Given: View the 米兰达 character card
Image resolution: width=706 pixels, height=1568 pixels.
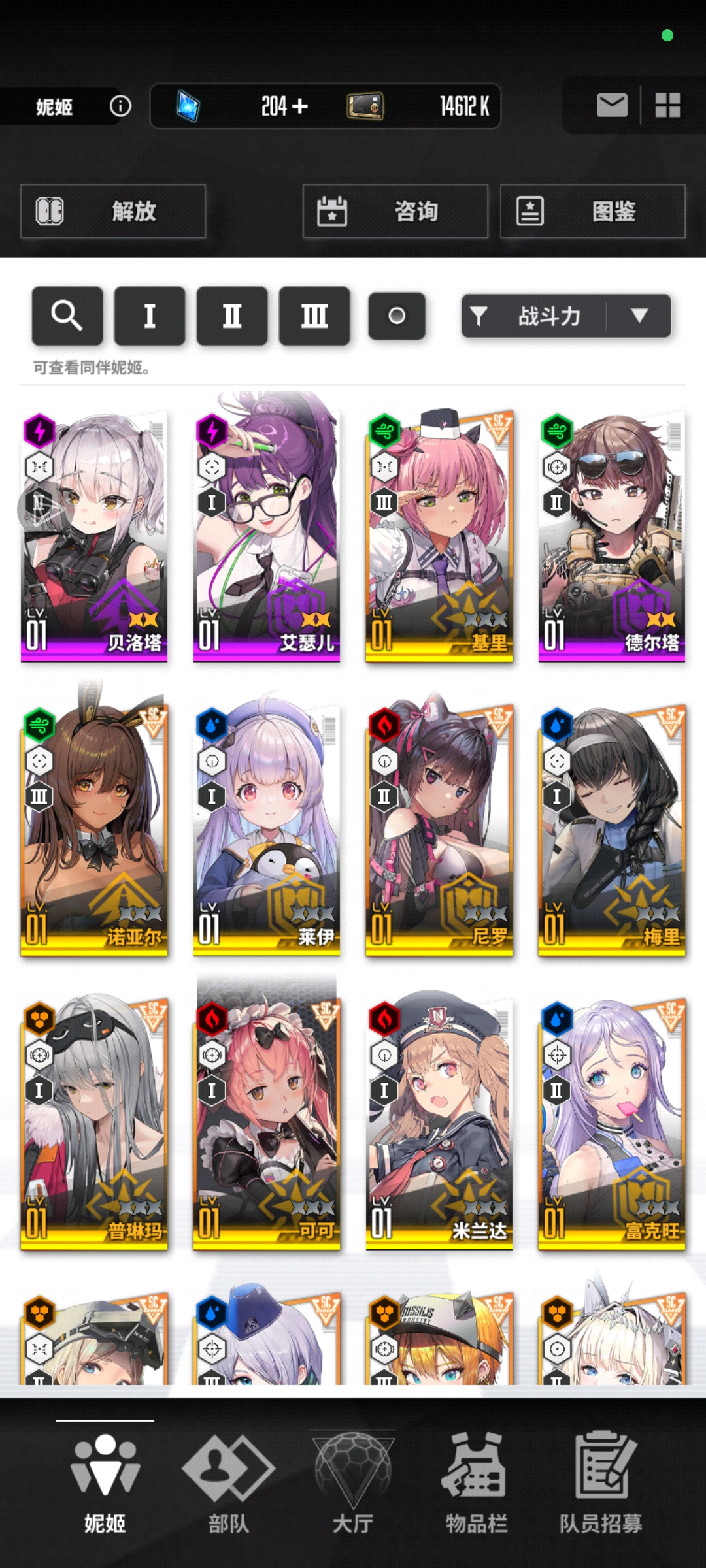Looking at the screenshot, I should 439,1124.
